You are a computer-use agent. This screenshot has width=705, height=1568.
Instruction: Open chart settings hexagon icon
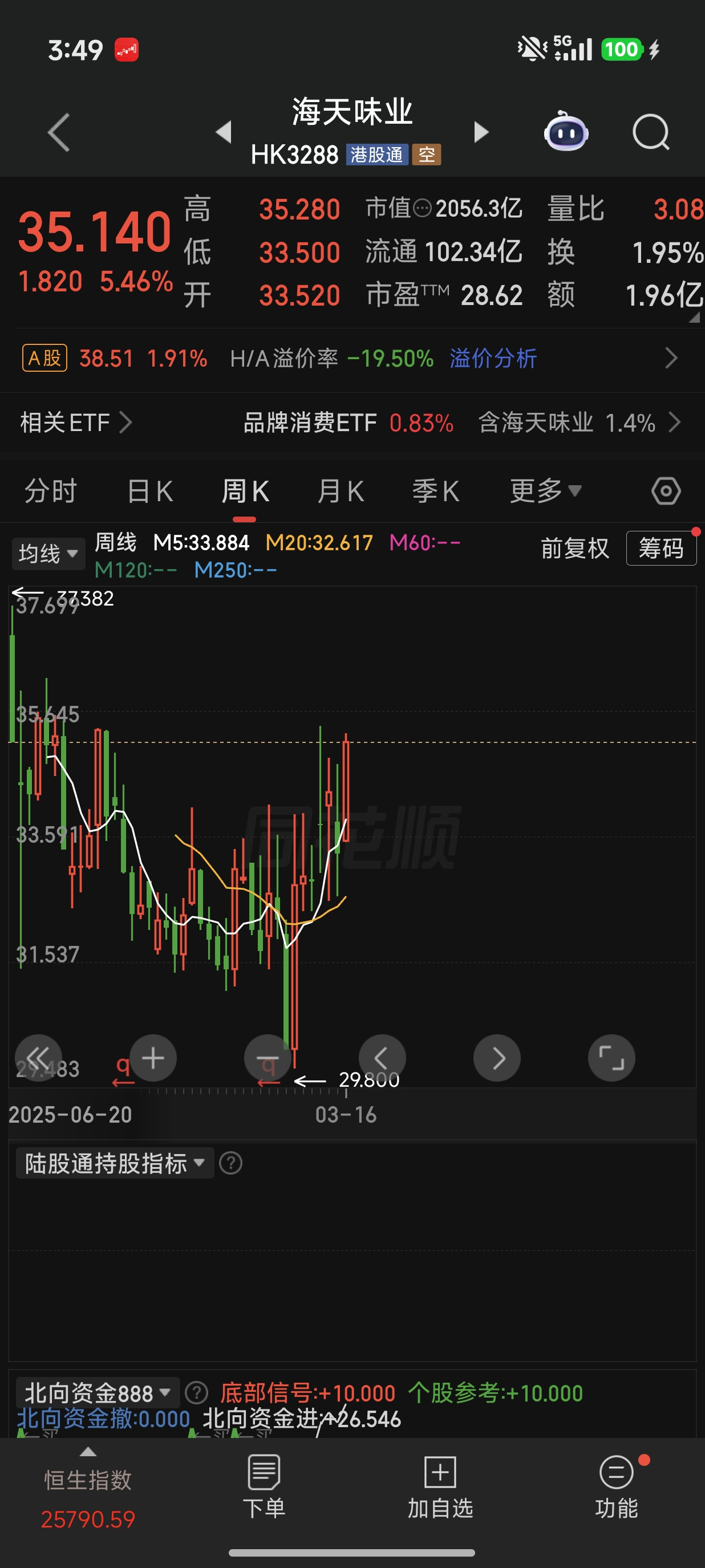click(x=666, y=491)
